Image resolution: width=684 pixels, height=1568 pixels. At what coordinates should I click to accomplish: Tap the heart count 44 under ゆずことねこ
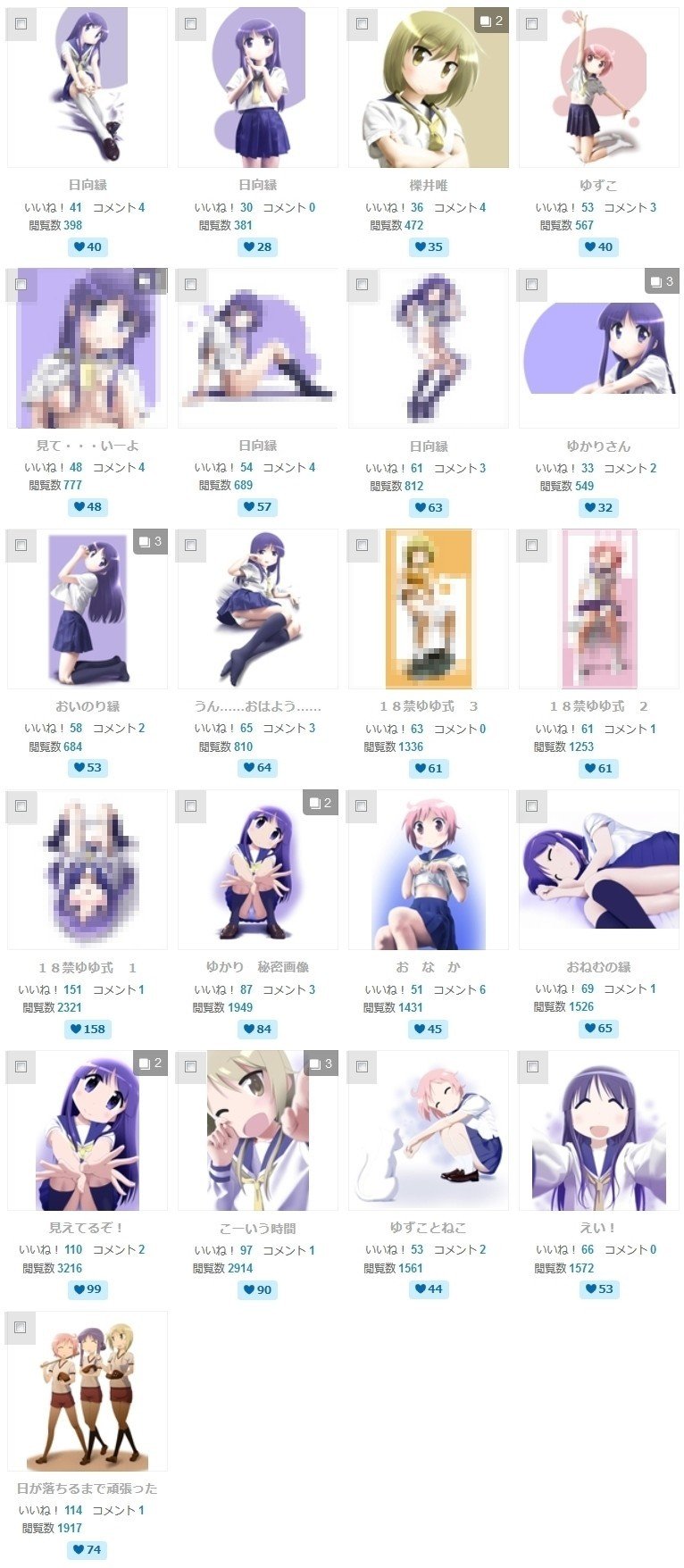(428, 1289)
